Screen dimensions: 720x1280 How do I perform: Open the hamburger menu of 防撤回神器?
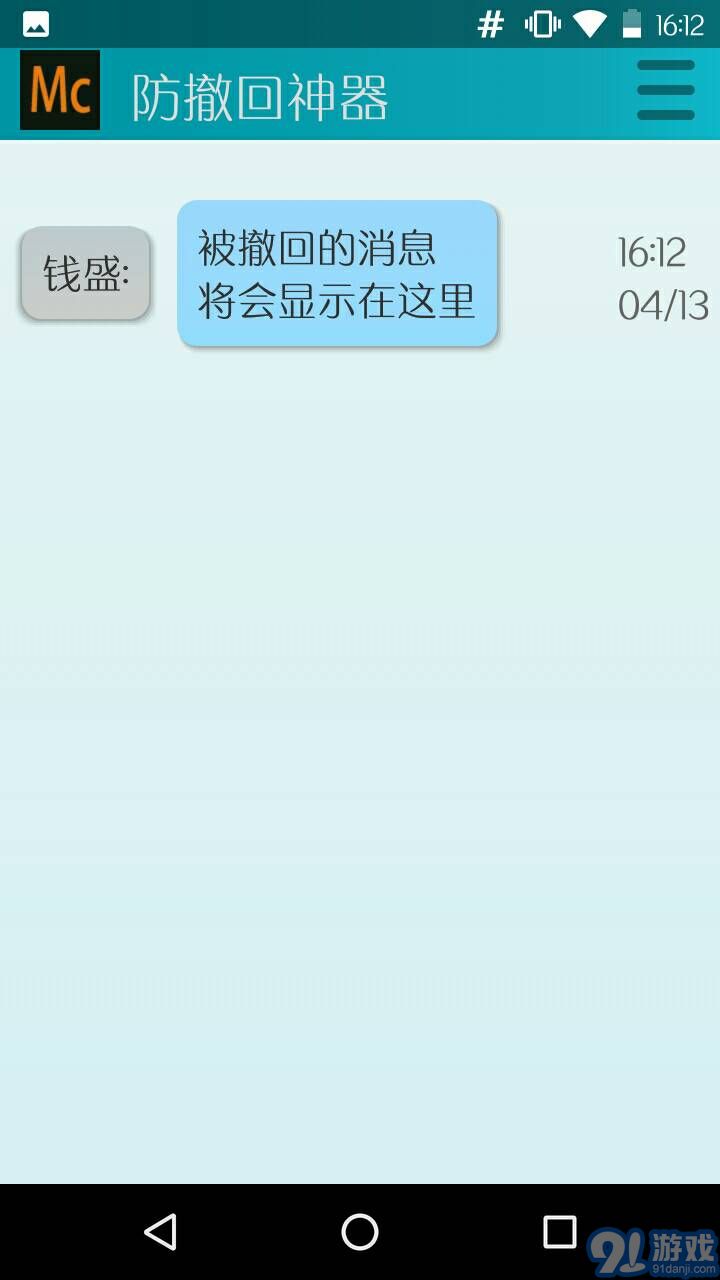point(664,91)
